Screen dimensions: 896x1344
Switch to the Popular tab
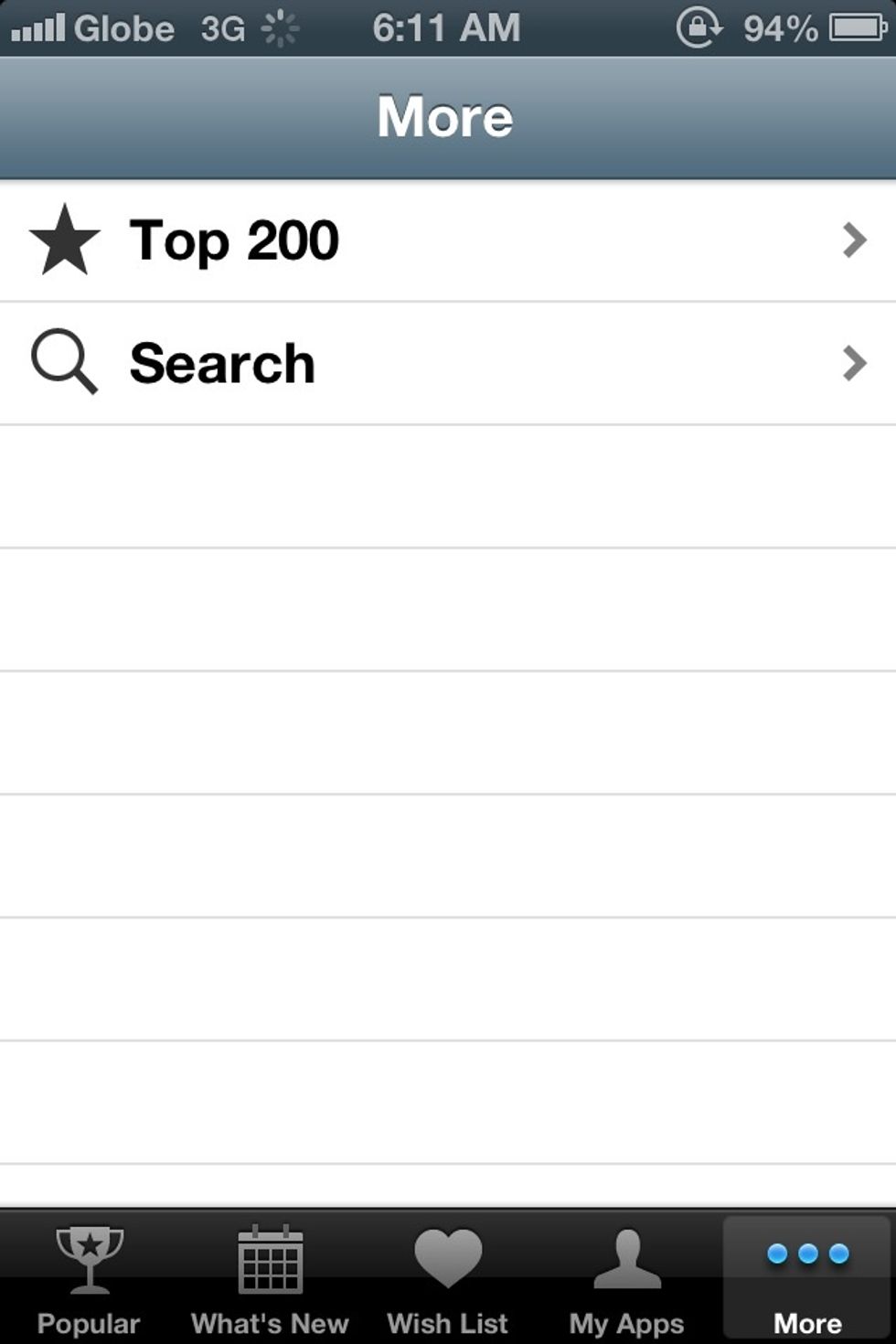coord(88,1280)
